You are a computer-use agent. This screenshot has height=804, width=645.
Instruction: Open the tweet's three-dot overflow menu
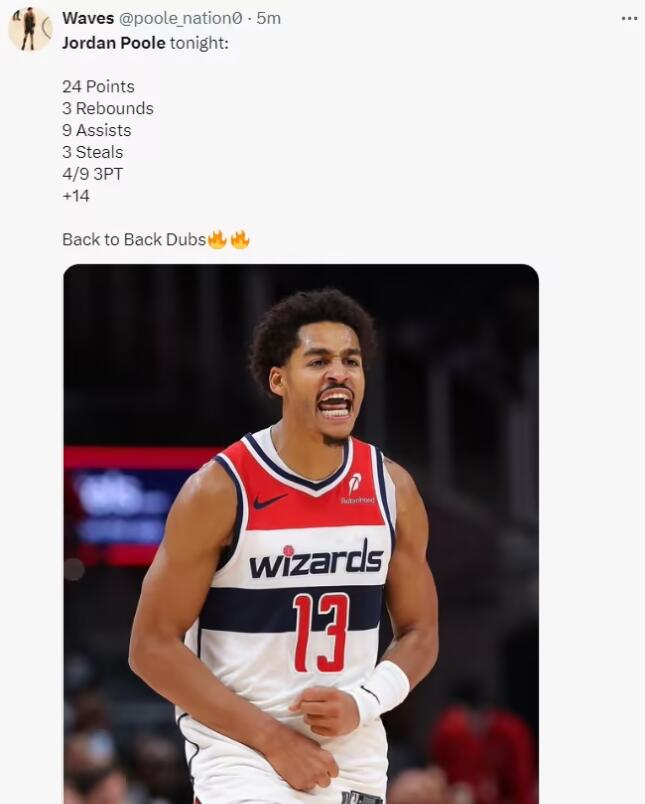(x=629, y=18)
